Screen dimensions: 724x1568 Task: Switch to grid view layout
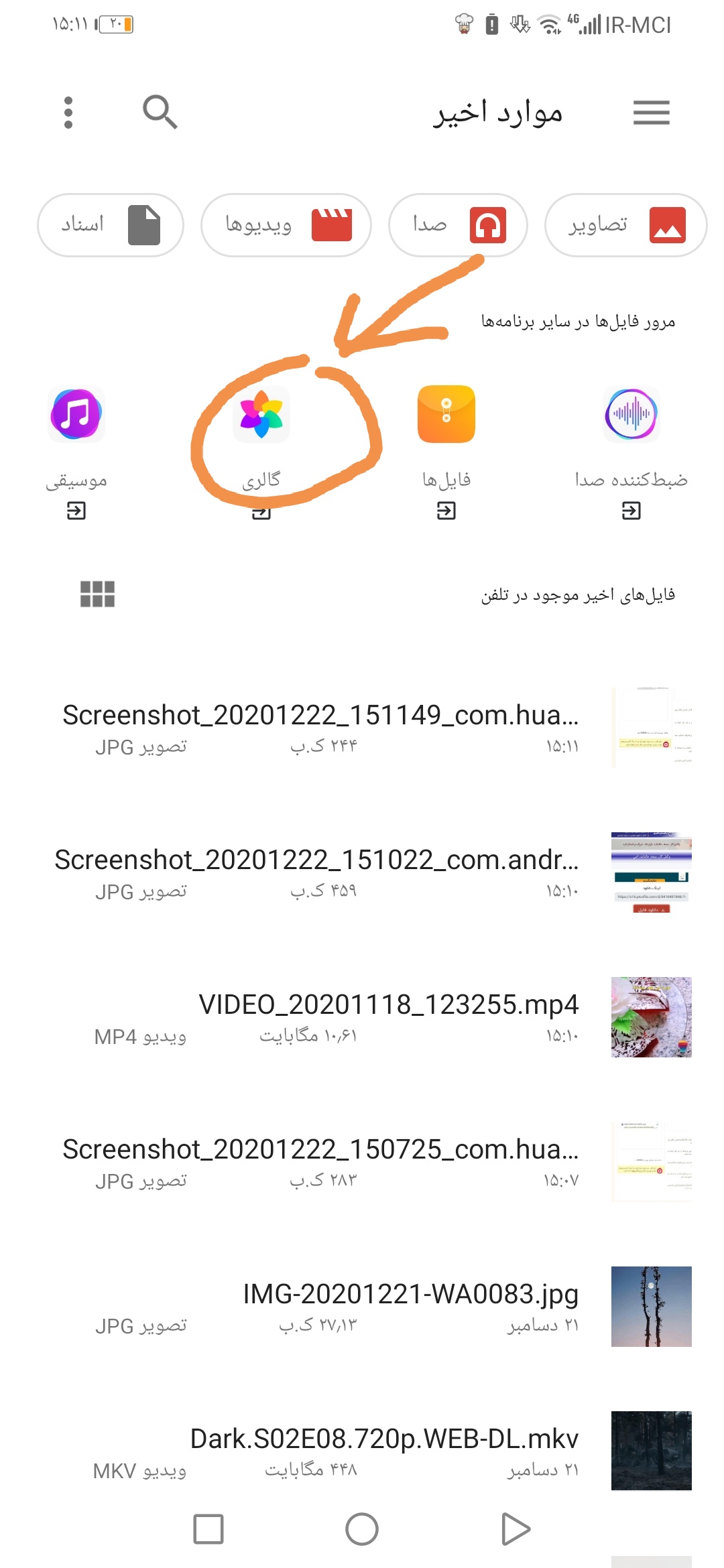(97, 594)
